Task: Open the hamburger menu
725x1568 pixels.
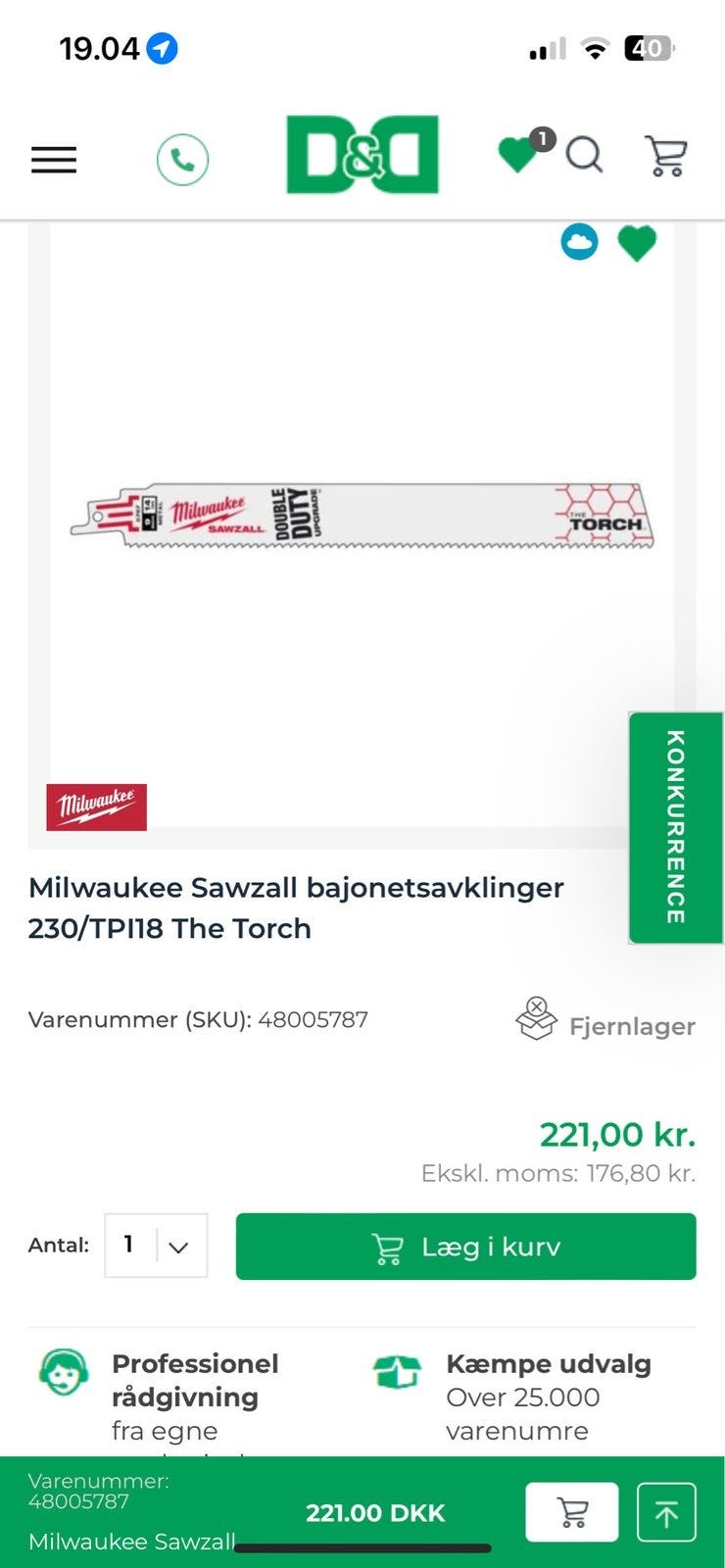Action: coord(54,160)
